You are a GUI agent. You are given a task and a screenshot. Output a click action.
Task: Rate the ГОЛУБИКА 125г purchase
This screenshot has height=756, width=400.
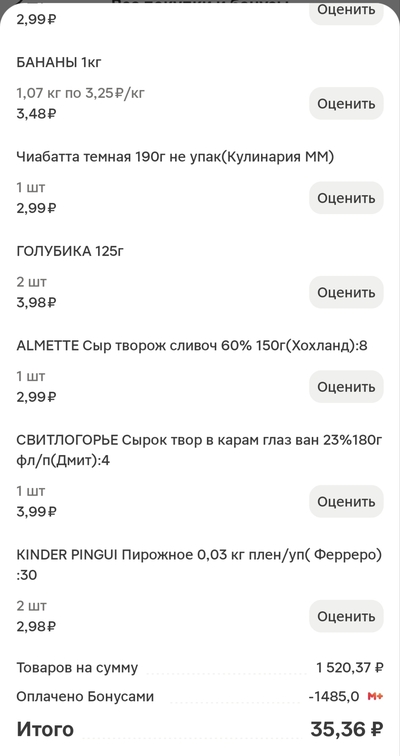(346, 292)
